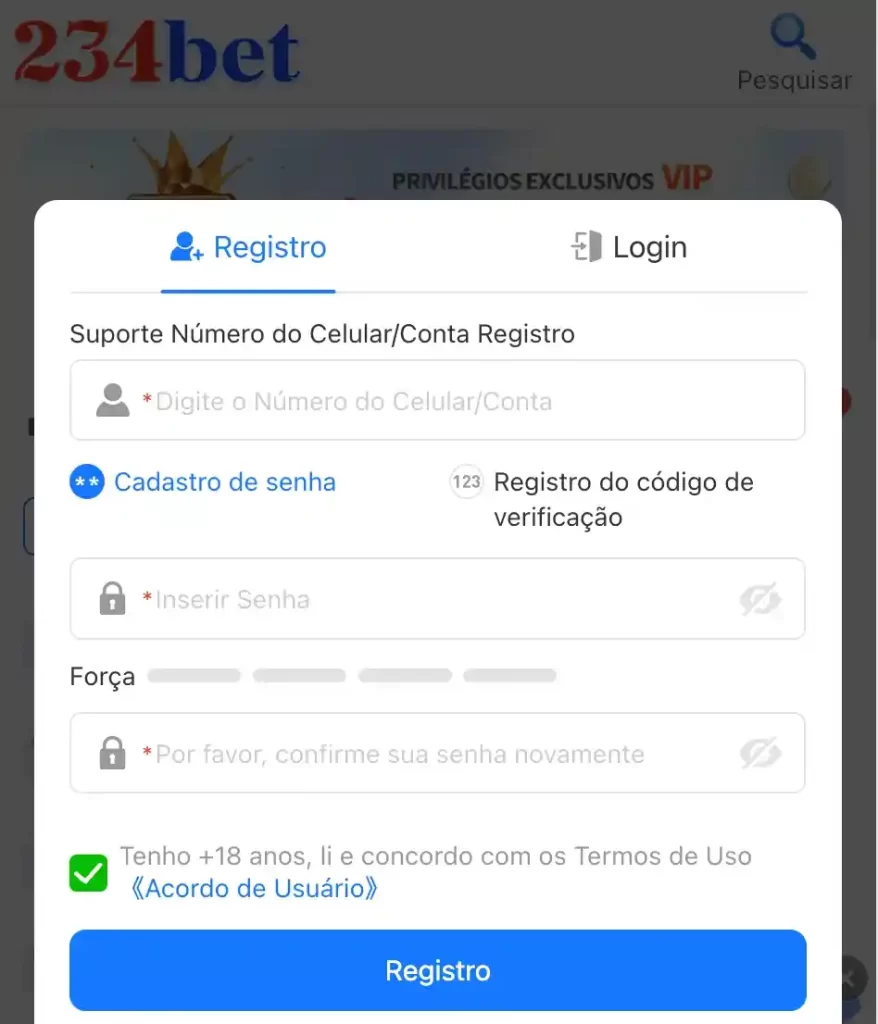Select the Registro tab
Screen dimensions: 878x1024
(x=249, y=247)
